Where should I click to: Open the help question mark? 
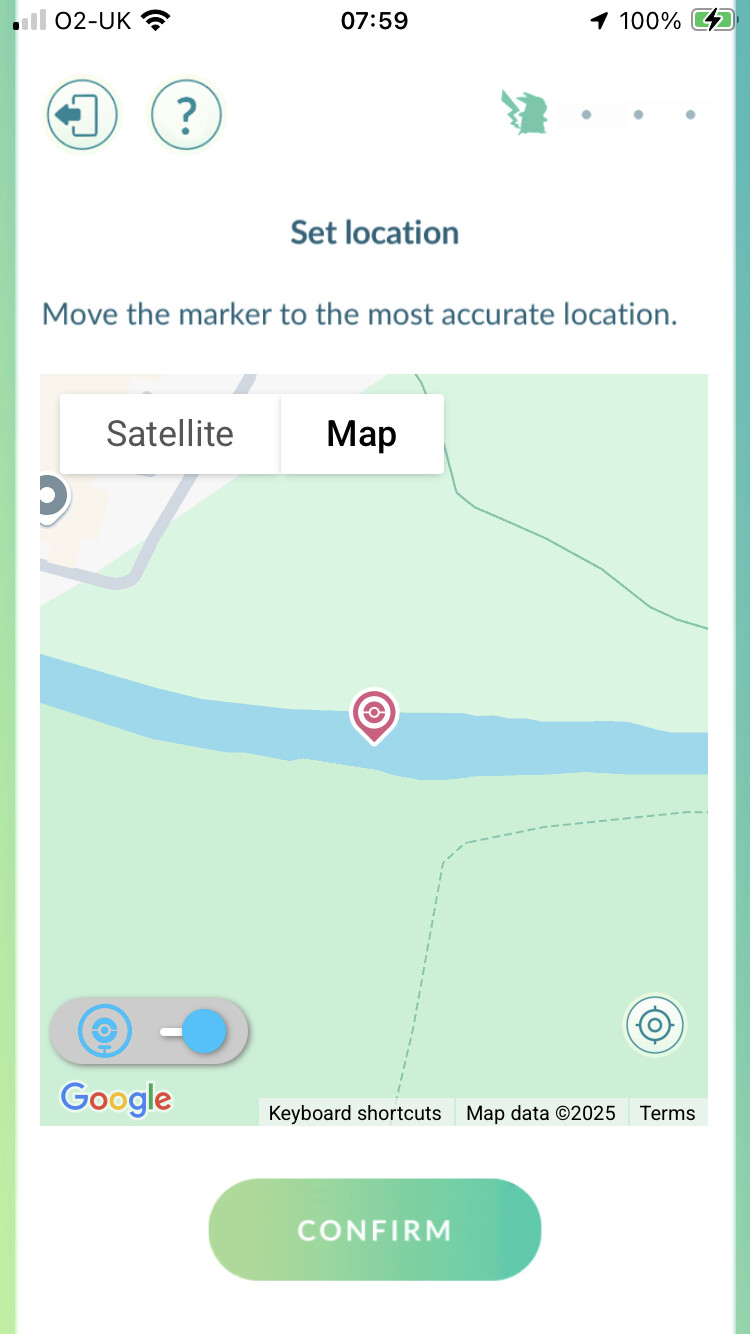[186, 116]
